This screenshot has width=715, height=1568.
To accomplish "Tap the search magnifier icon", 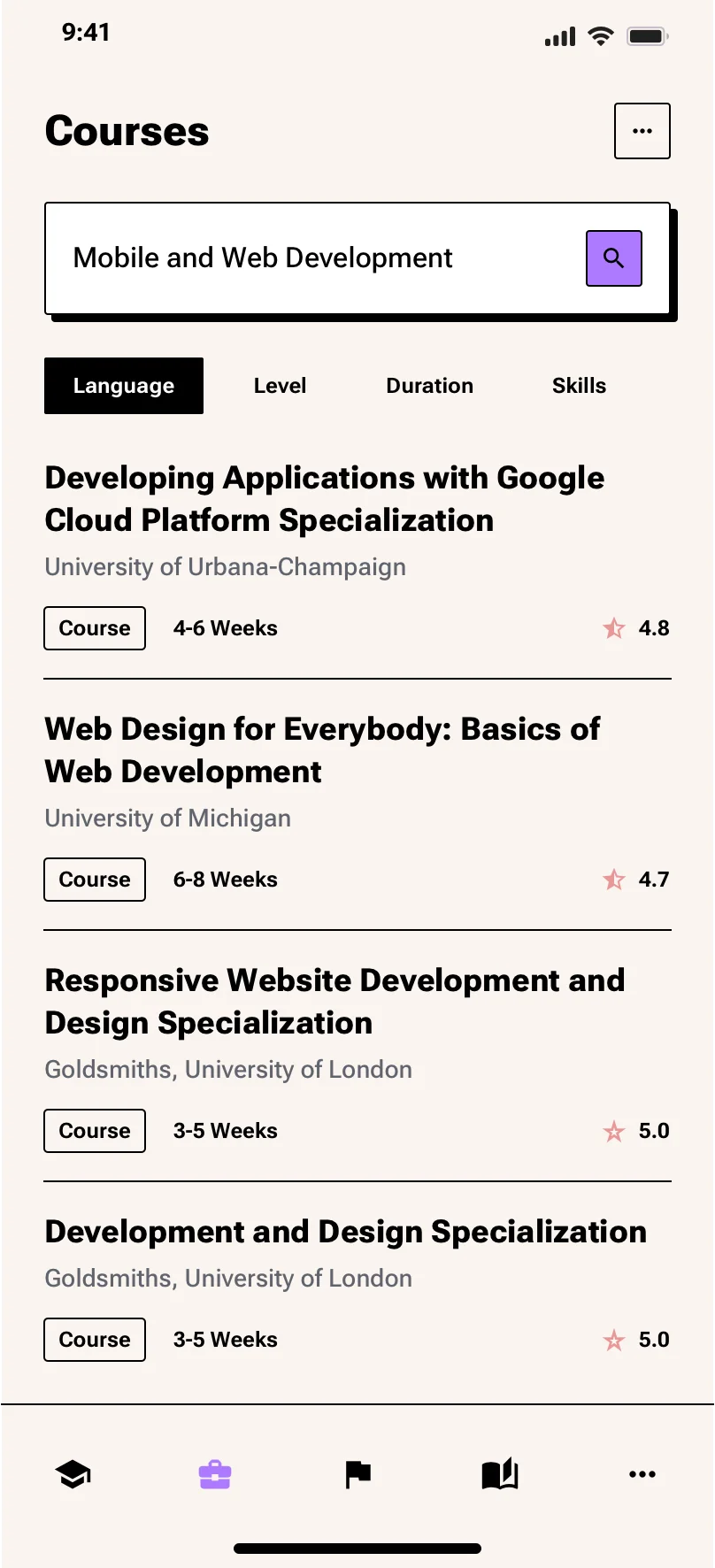I will [x=613, y=257].
